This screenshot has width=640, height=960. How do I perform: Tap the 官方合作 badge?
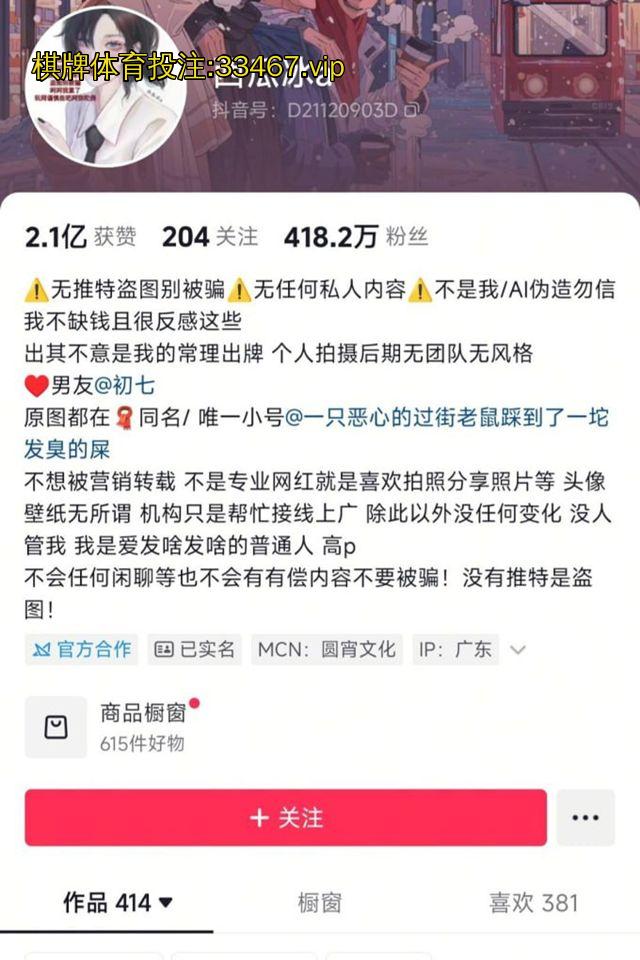(82, 649)
